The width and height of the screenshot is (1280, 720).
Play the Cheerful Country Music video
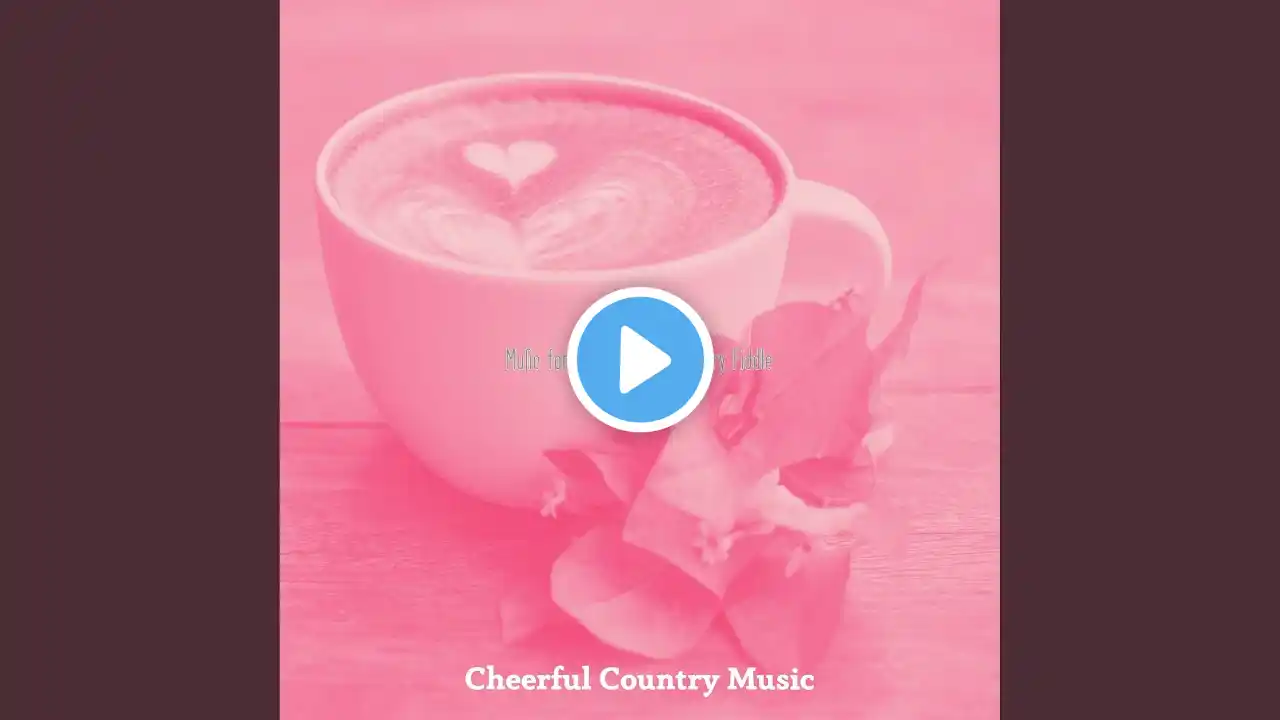pos(640,360)
